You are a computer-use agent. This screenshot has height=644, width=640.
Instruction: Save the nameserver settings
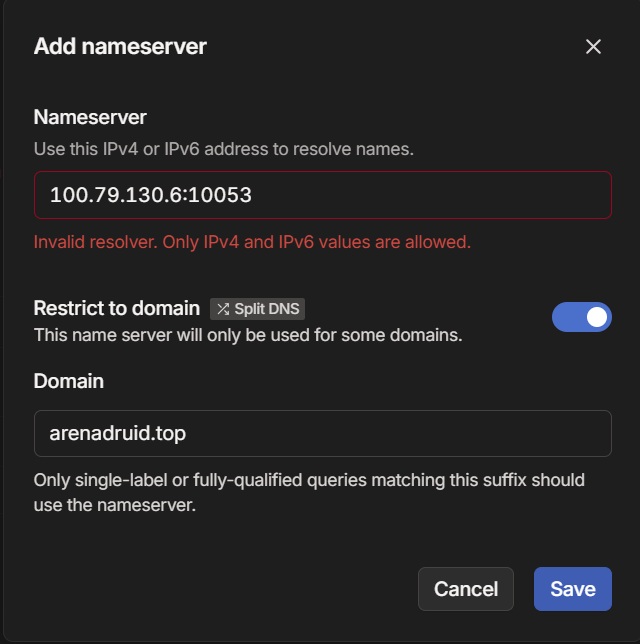click(x=572, y=589)
